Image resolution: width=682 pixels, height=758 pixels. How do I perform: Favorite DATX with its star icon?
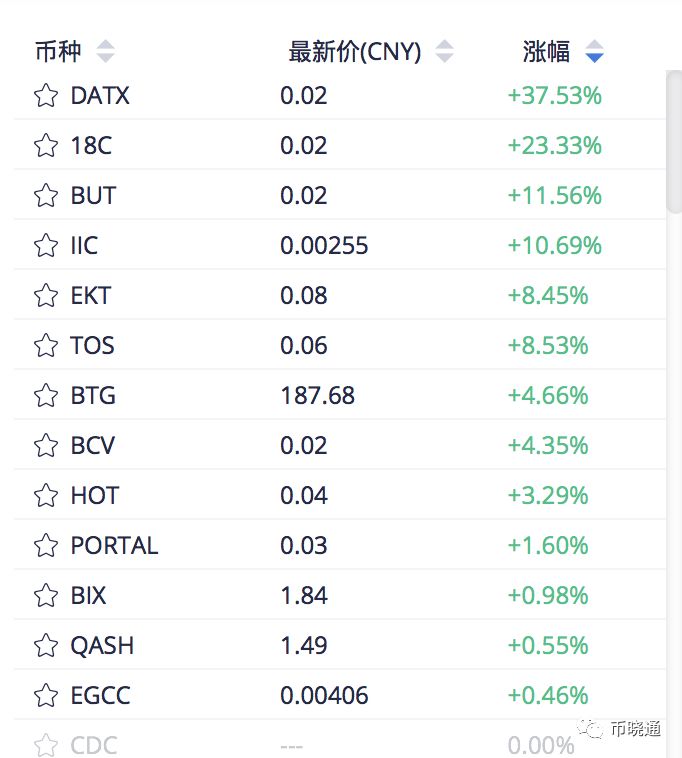[x=46, y=96]
